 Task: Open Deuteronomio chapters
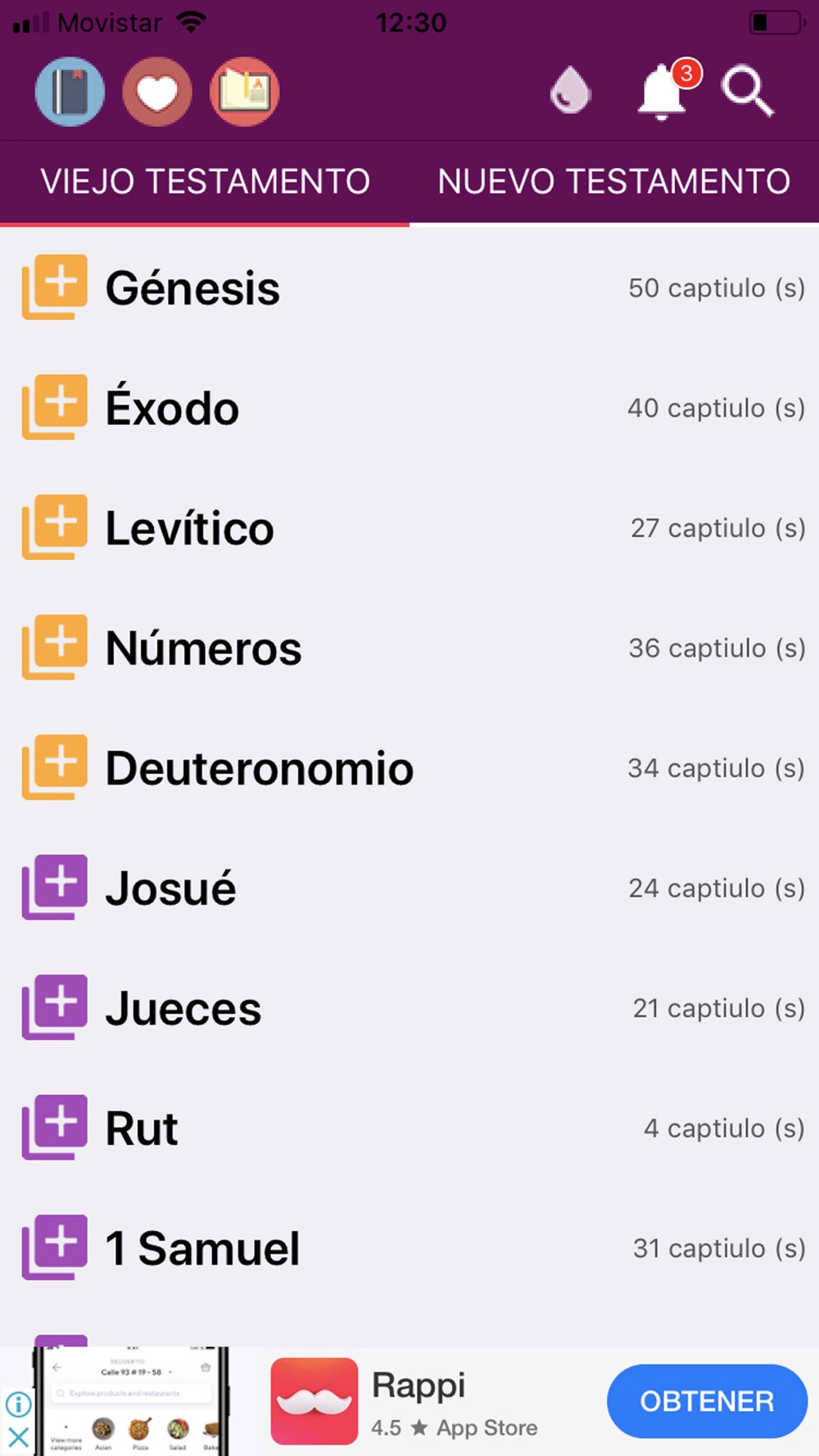coord(409,767)
